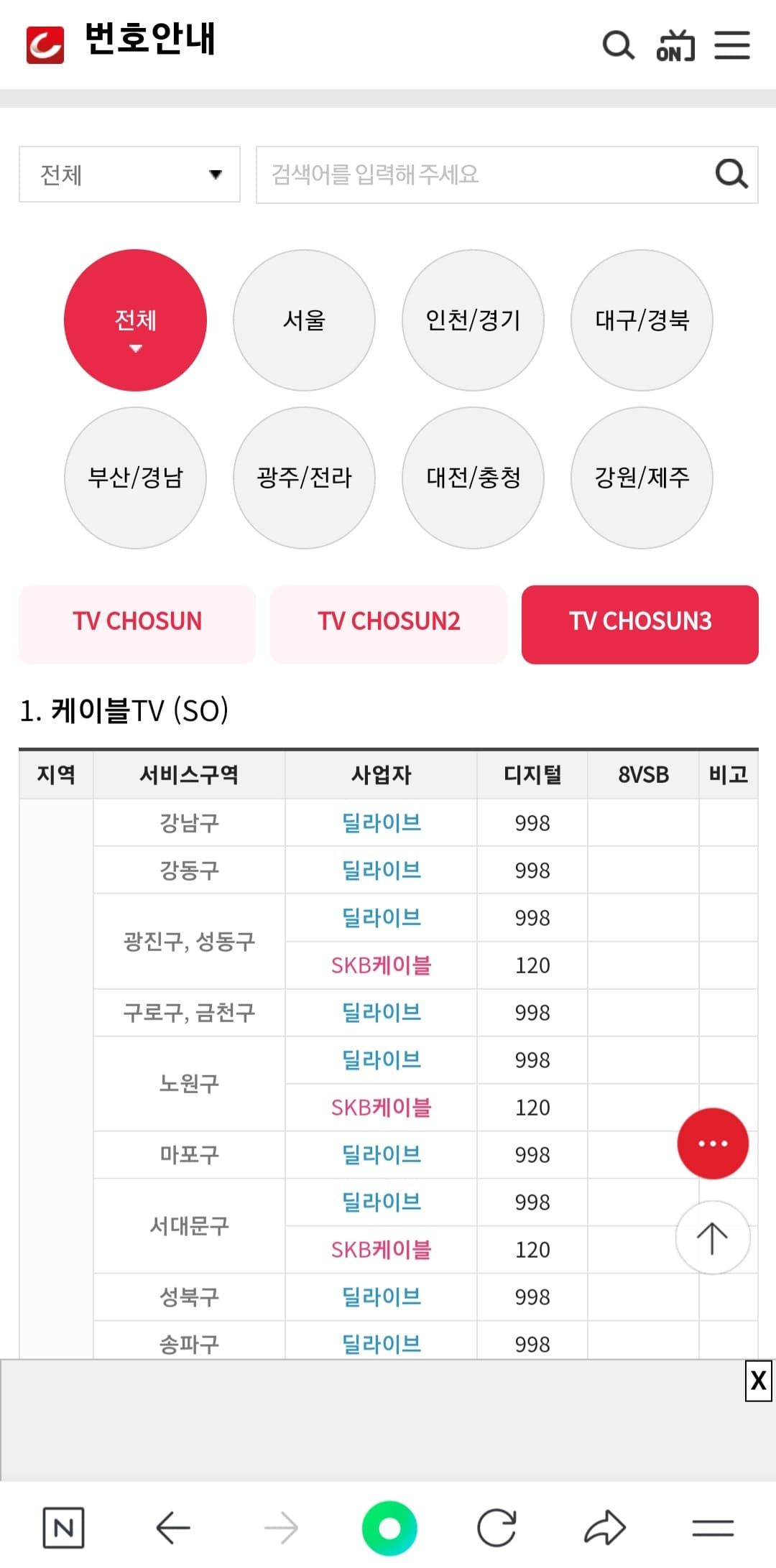The image size is (776, 1568).
Task: Switch to the TV CHOSUN tab
Action: [x=138, y=623]
